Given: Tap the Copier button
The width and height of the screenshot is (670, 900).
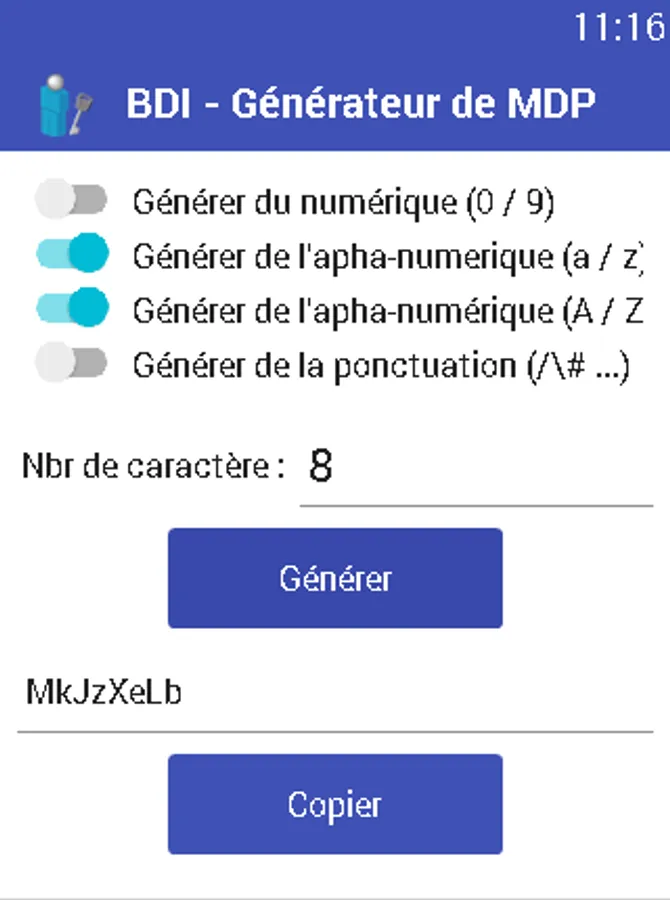Looking at the screenshot, I should coord(335,804).
